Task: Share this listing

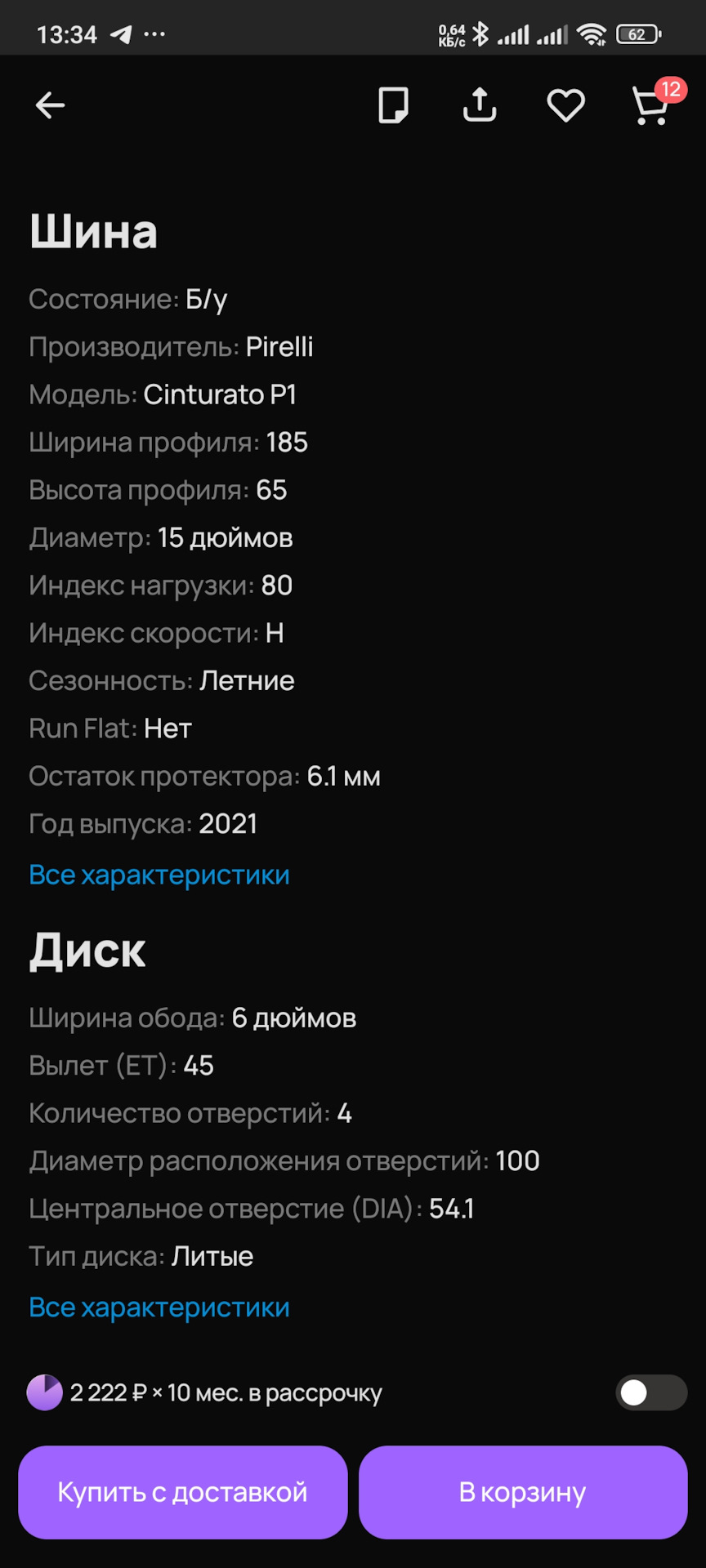Action: pos(480,105)
